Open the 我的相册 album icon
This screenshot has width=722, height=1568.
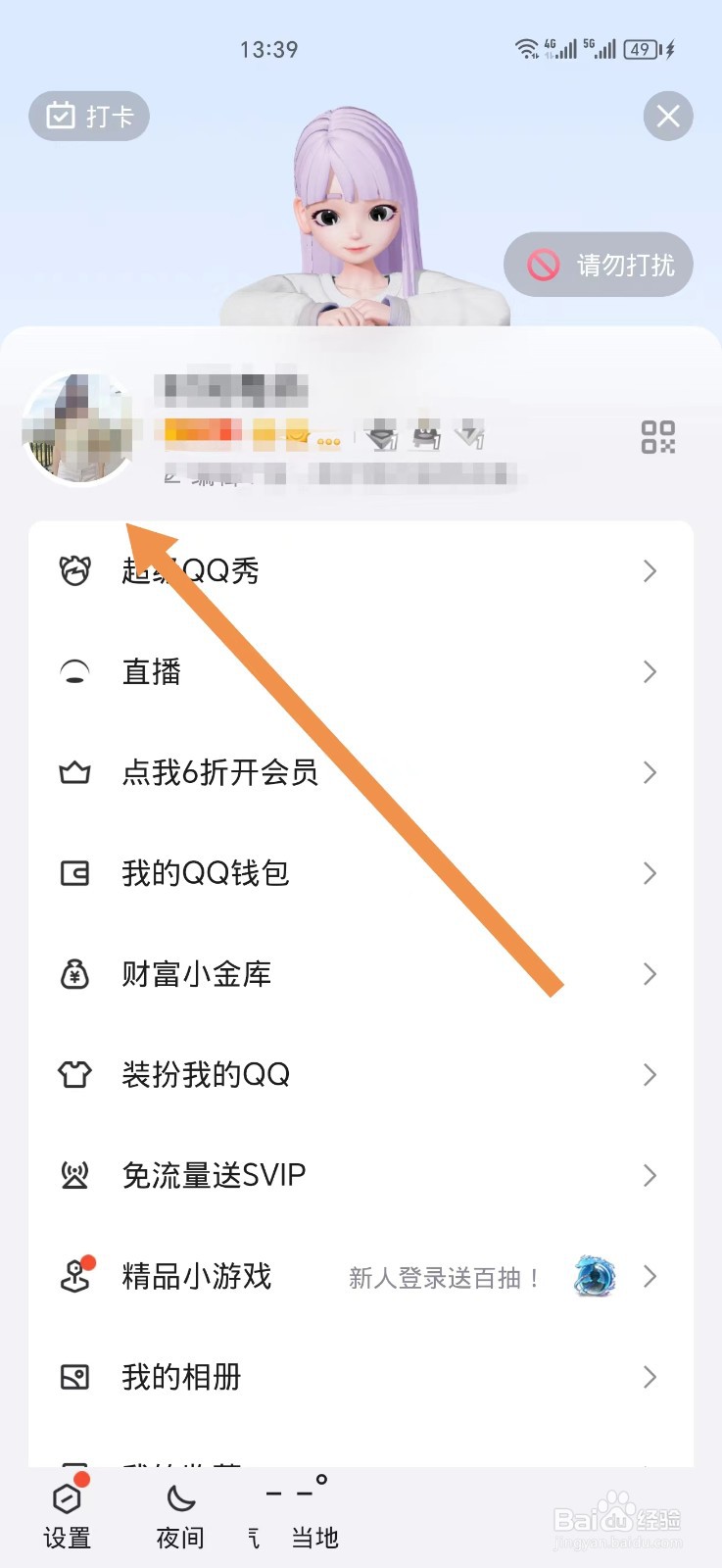(74, 1377)
